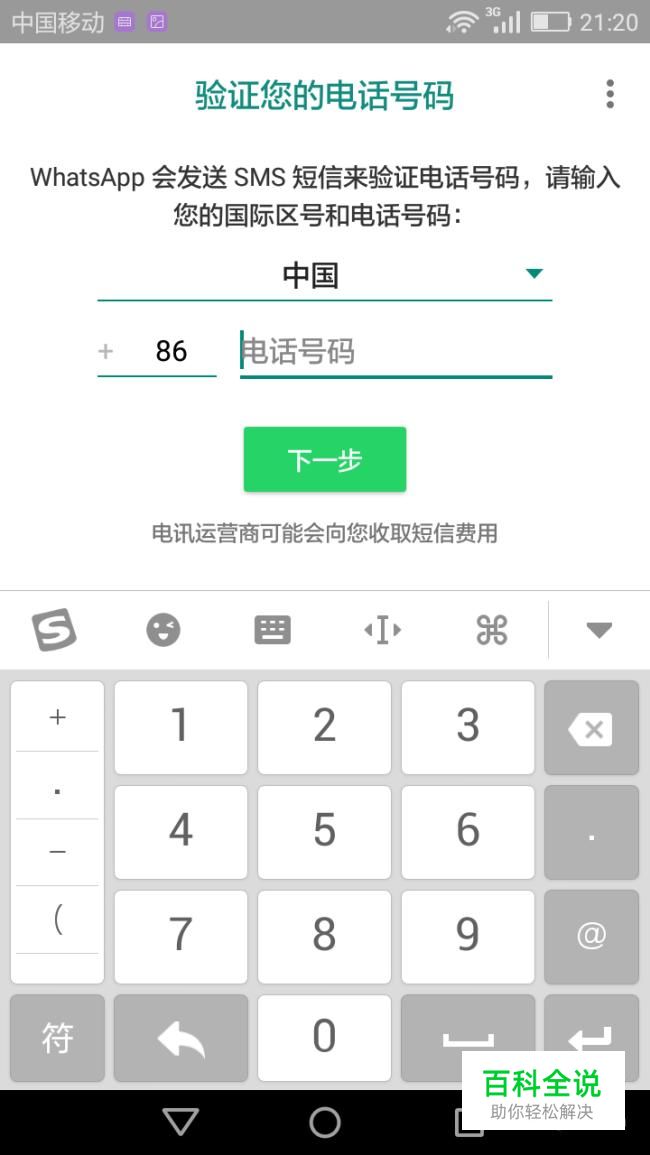650x1155 pixels.
Task: Hide the keyboard with down arrow
Action: pos(598,630)
